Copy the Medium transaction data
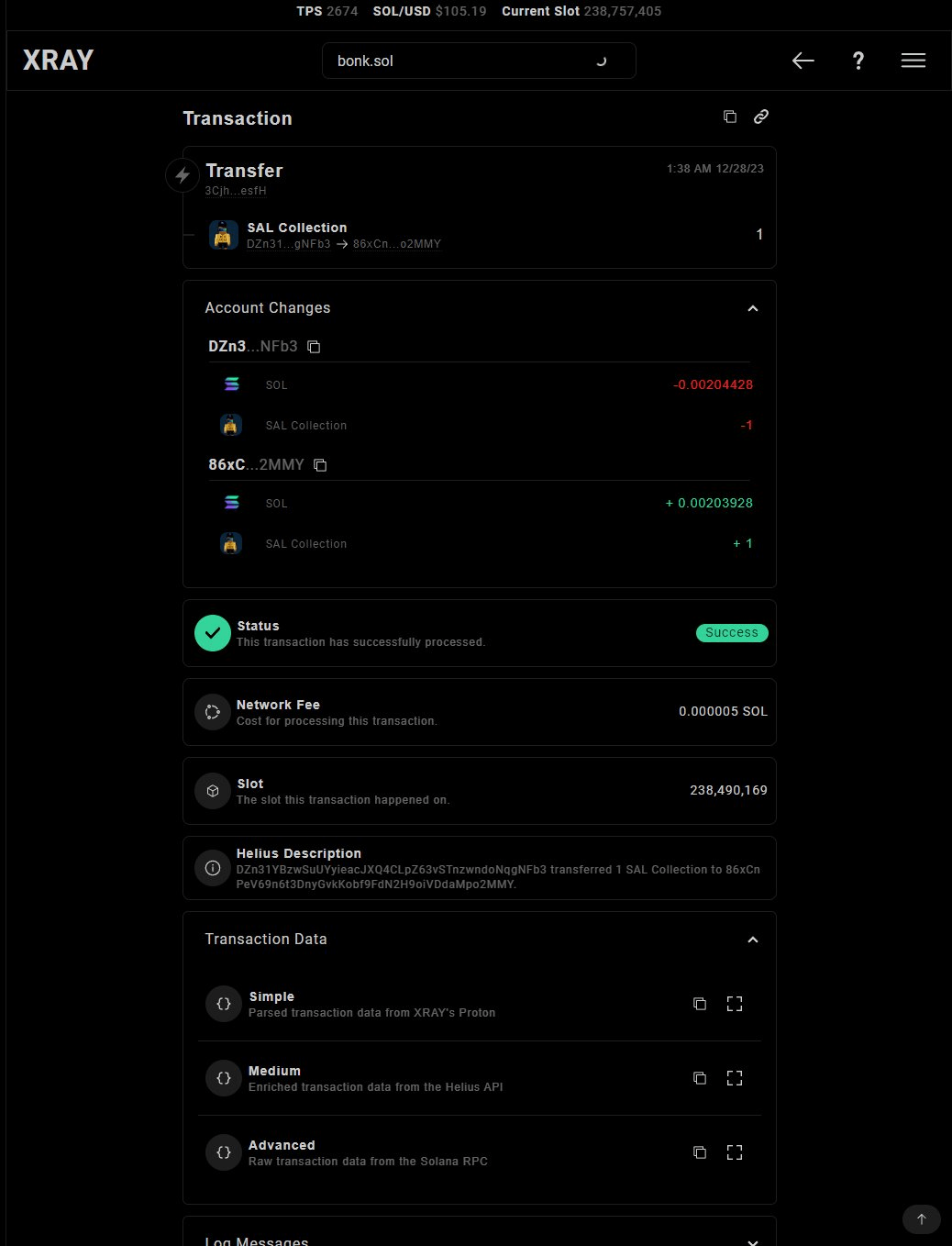 [700, 1078]
